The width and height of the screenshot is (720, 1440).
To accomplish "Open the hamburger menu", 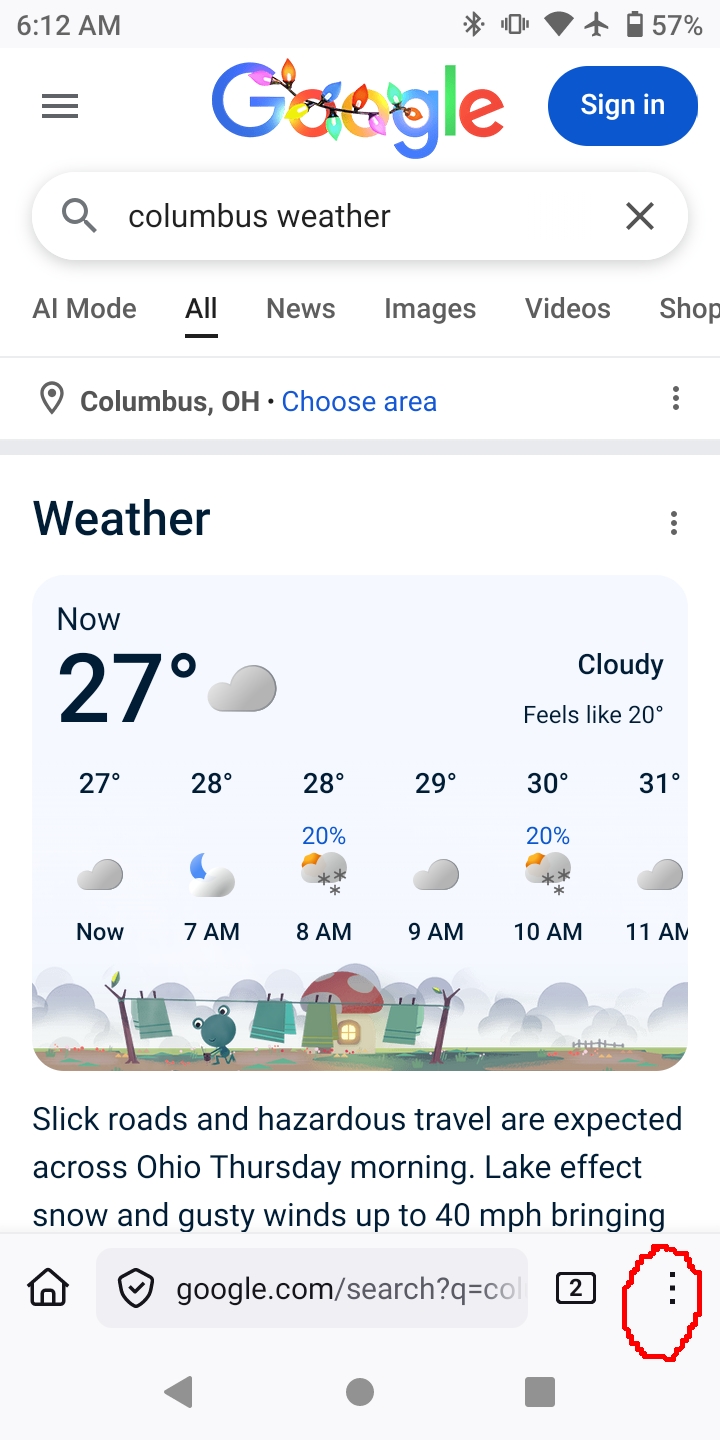I will (x=60, y=106).
